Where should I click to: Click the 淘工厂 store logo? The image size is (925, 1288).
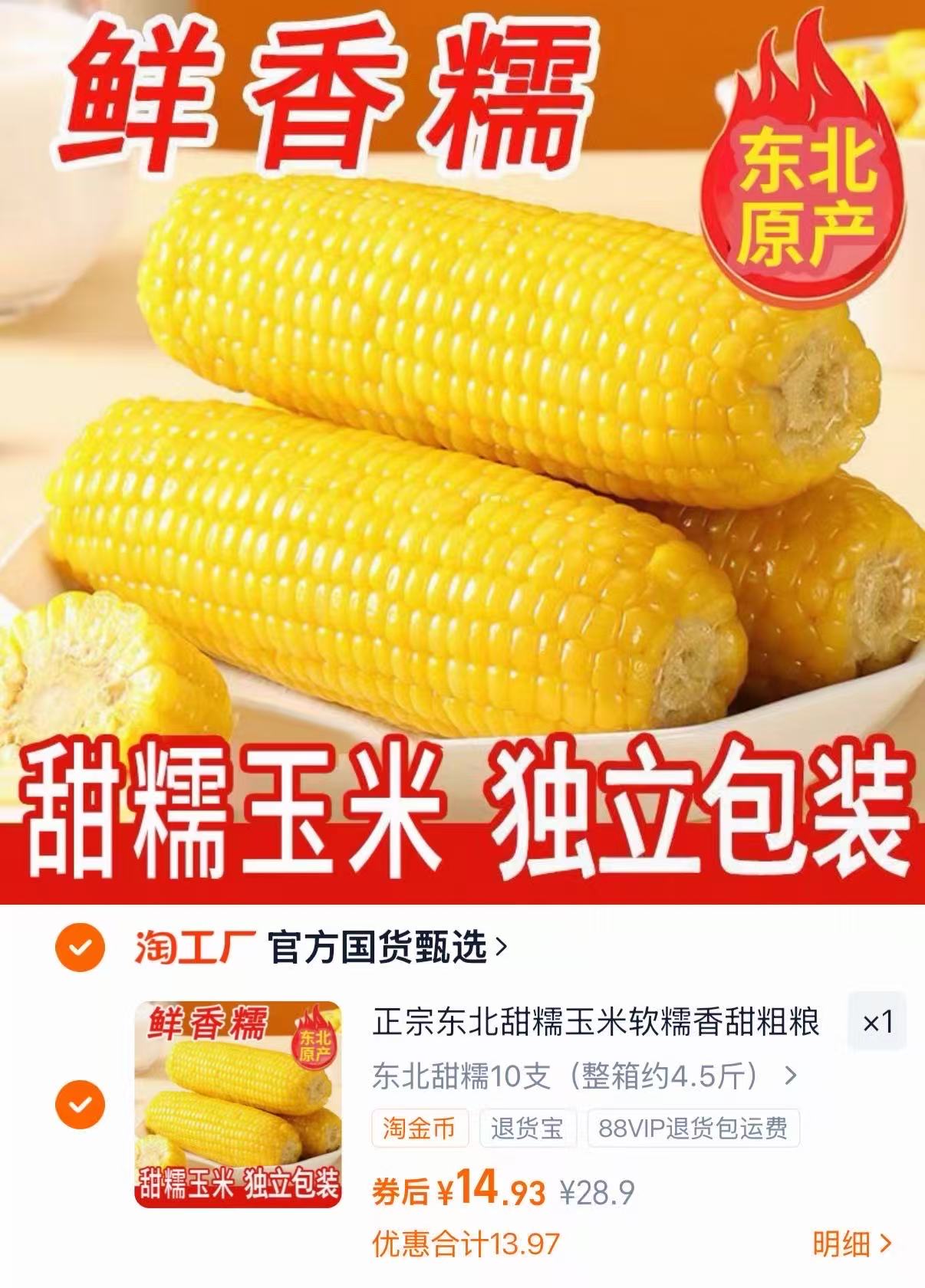[190, 948]
